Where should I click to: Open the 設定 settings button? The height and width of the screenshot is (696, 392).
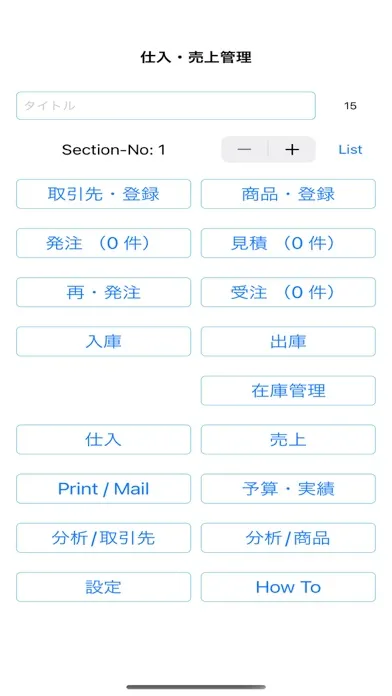tap(103, 587)
